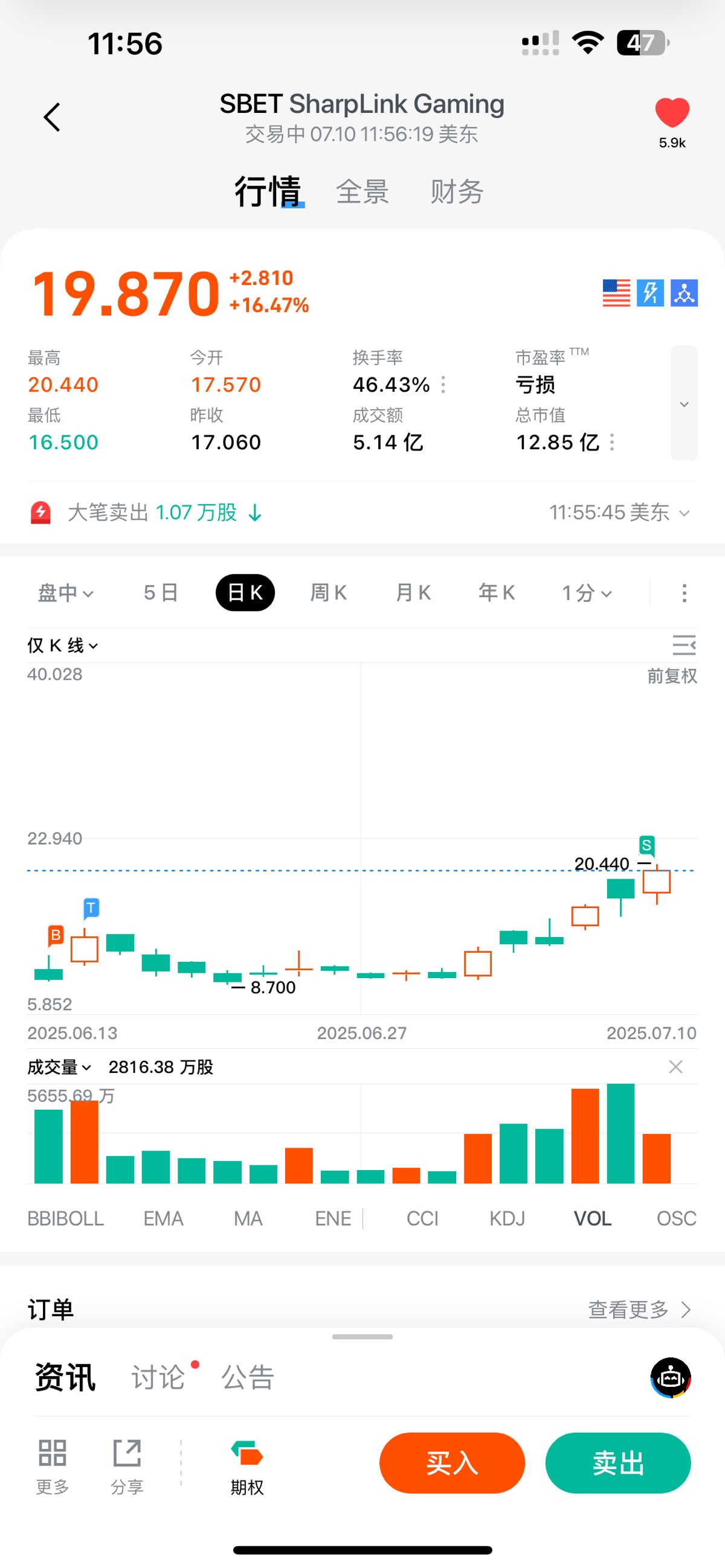Expand the quote details chevron
725x1568 pixels.
coord(683,403)
